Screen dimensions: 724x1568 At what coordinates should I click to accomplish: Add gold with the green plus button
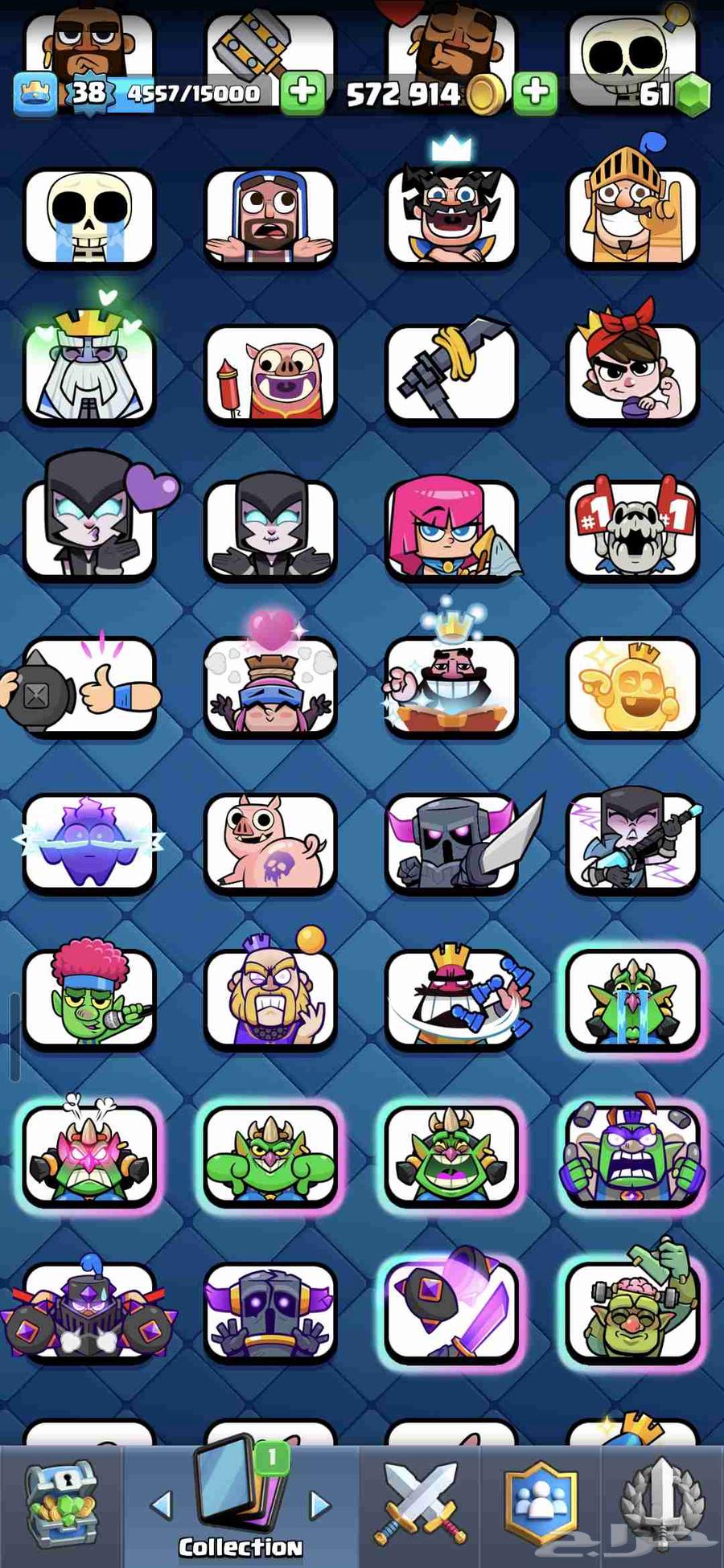tap(535, 92)
